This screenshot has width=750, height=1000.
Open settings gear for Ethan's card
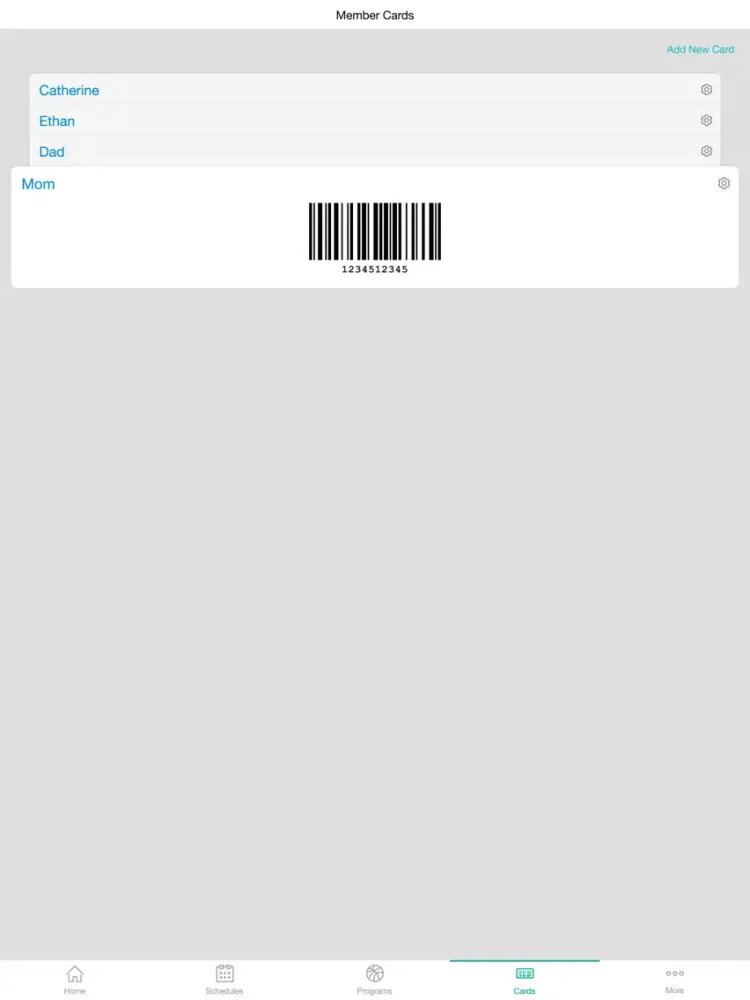point(706,121)
